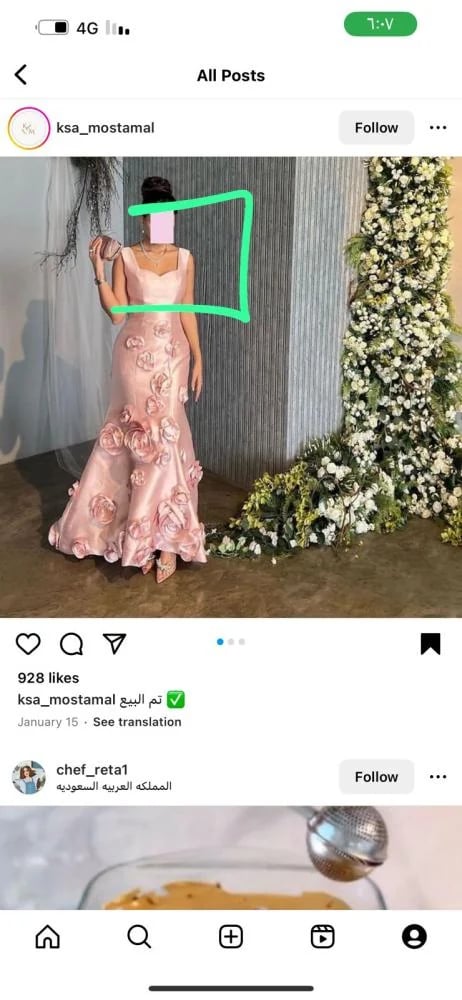Open the pink dress photo
The height and width of the screenshot is (1000, 462).
(231, 387)
